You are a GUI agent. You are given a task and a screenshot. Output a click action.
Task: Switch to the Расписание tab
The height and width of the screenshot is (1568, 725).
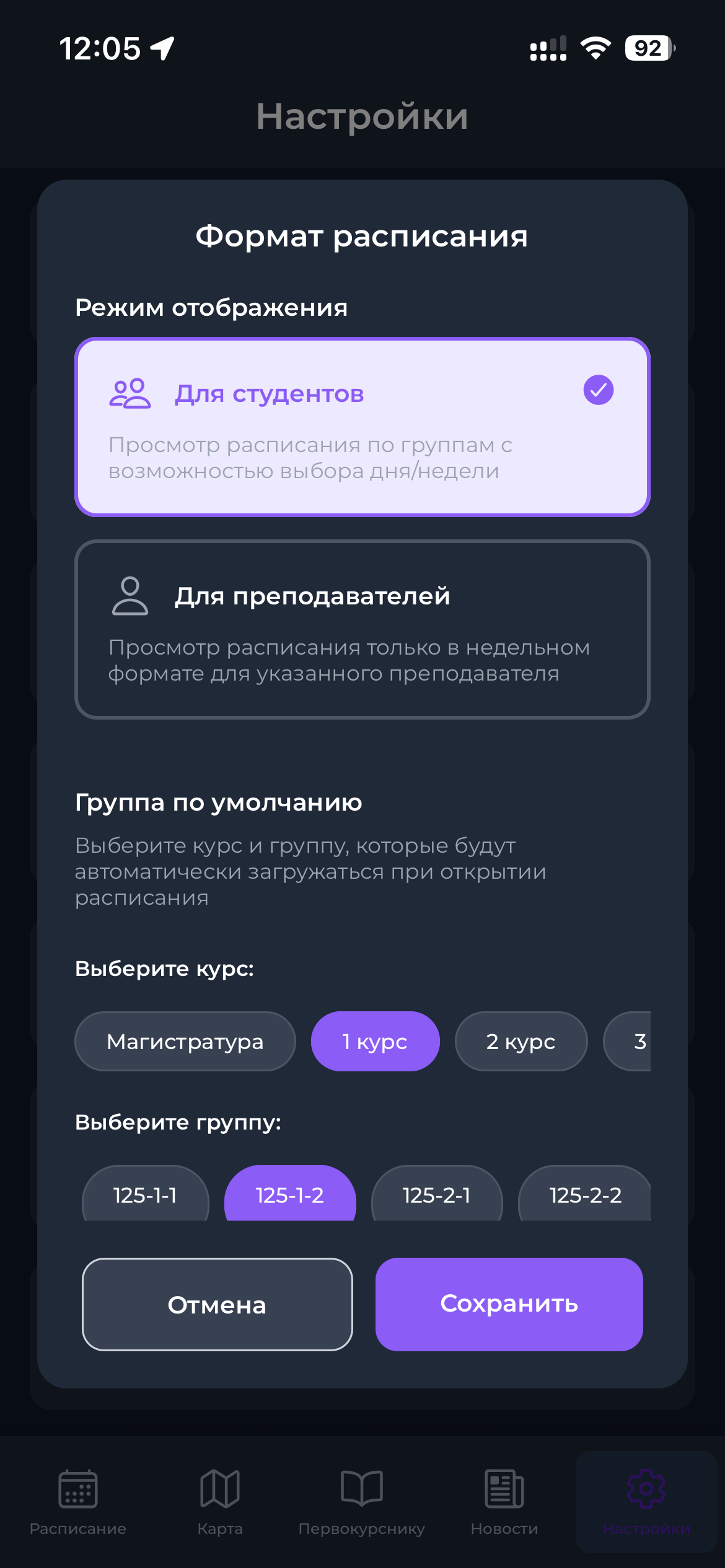pyautogui.click(x=78, y=1502)
